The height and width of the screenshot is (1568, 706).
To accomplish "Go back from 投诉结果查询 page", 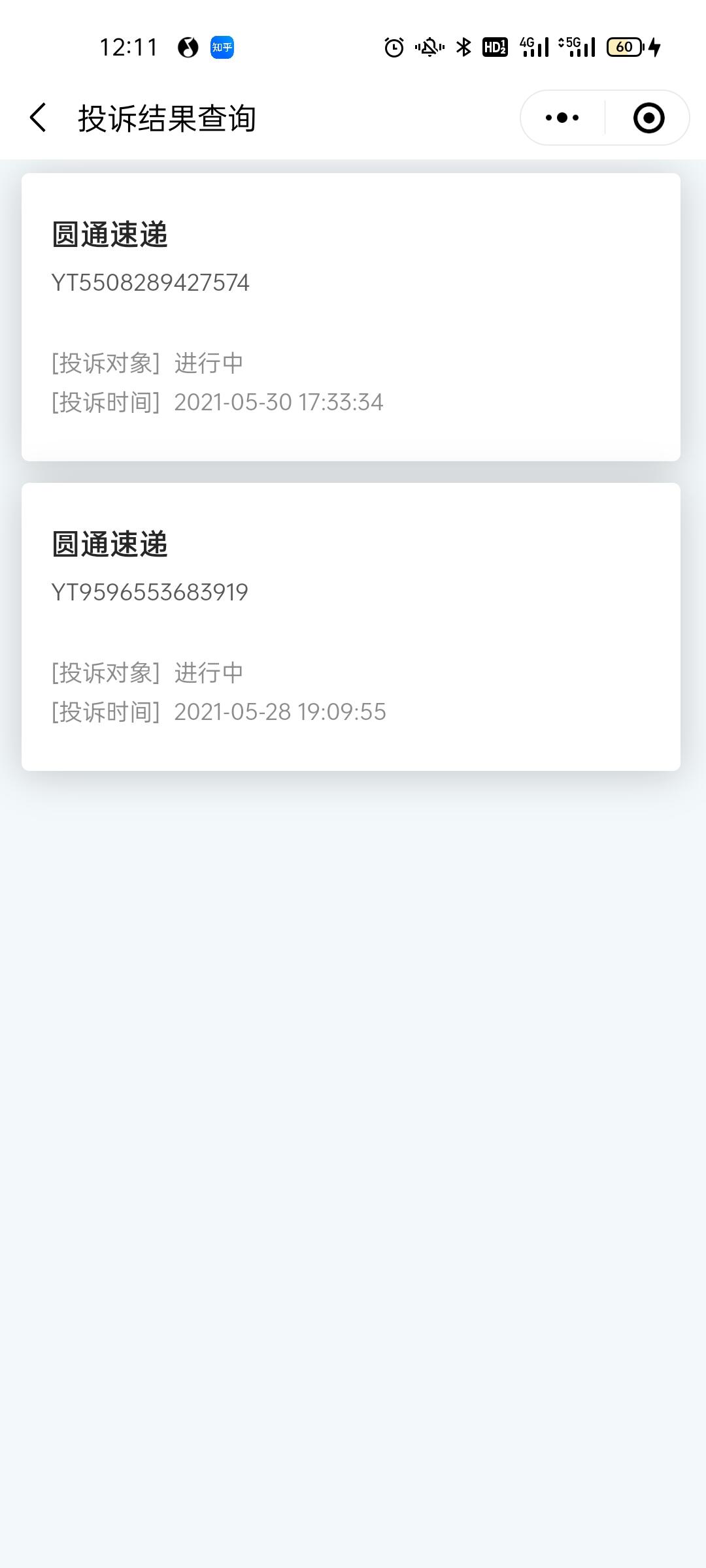I will pos(38,118).
